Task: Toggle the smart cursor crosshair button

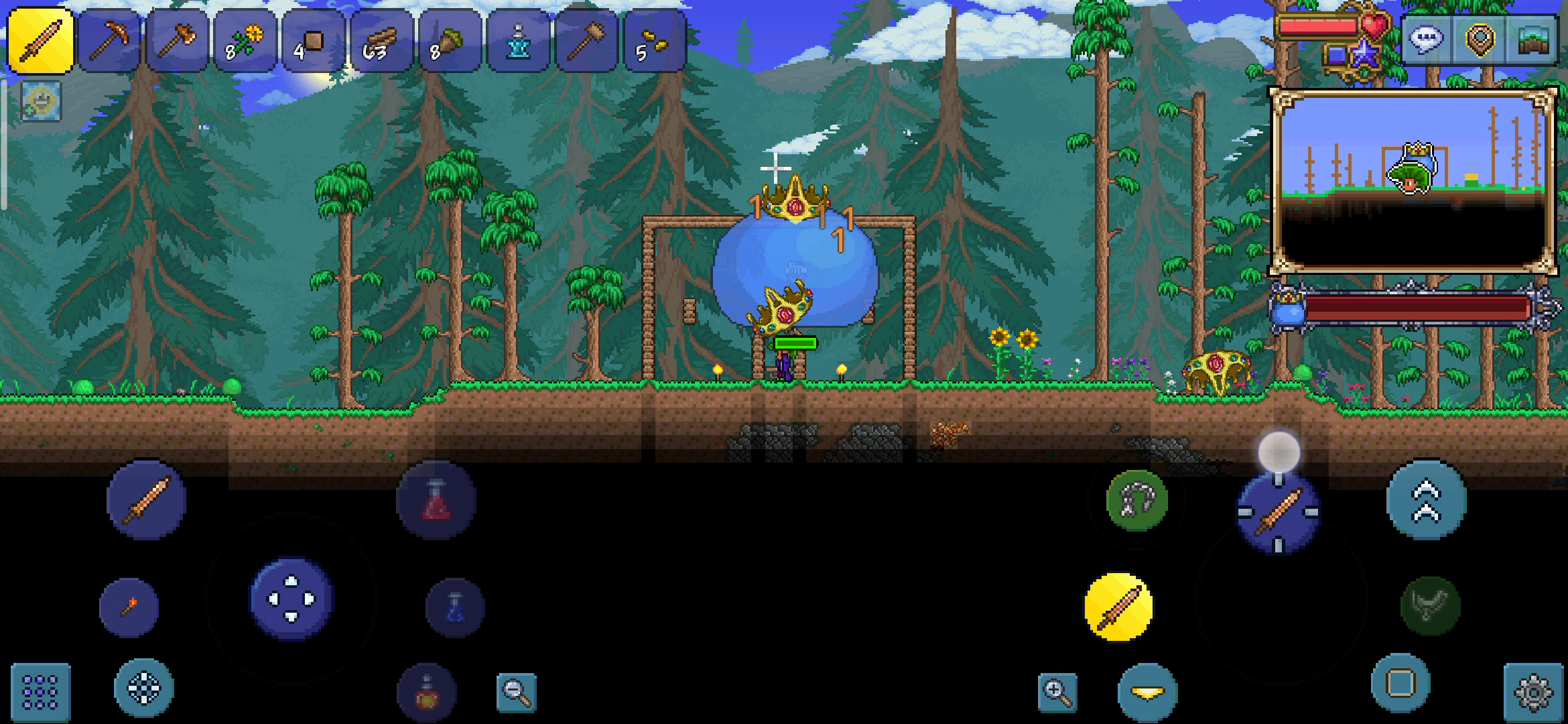Action: 144,688
